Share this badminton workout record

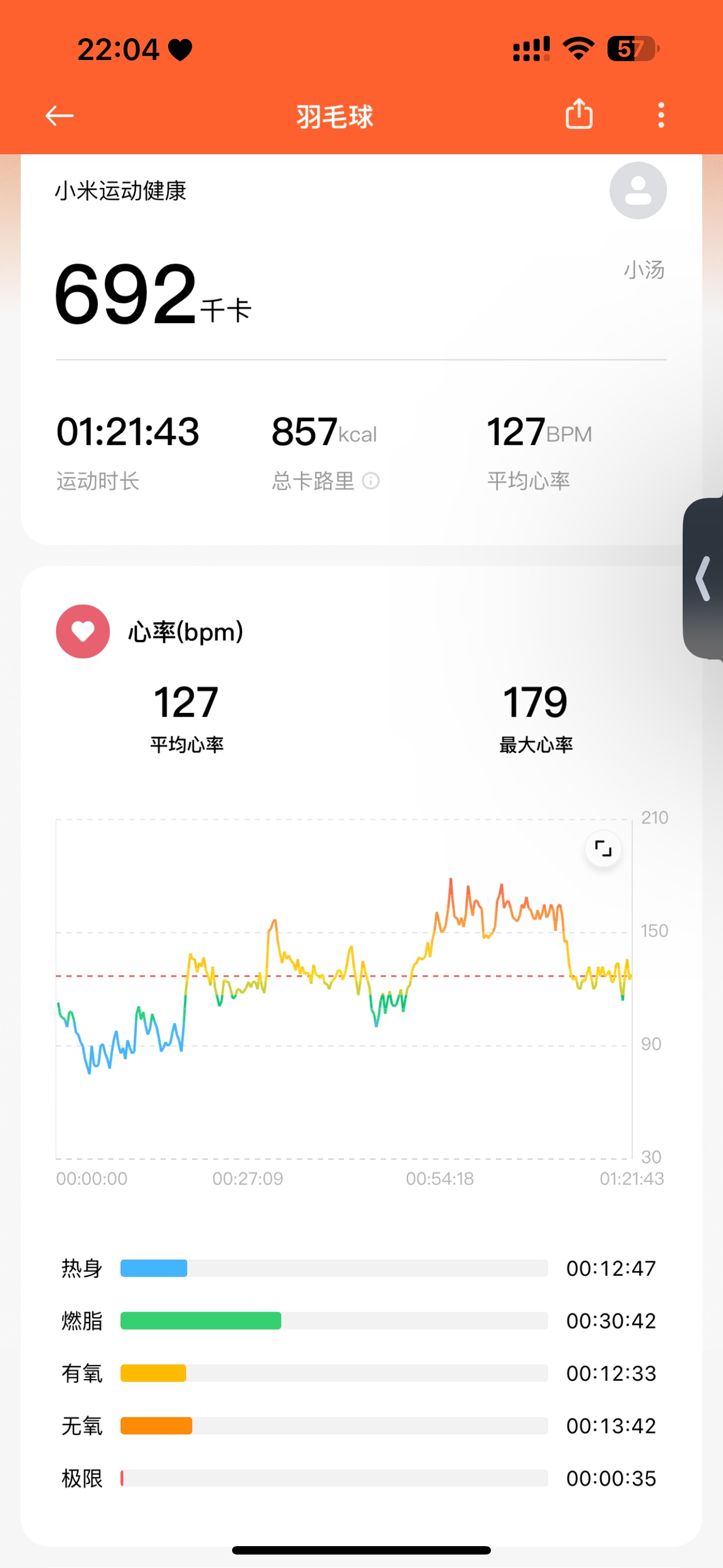(x=579, y=114)
